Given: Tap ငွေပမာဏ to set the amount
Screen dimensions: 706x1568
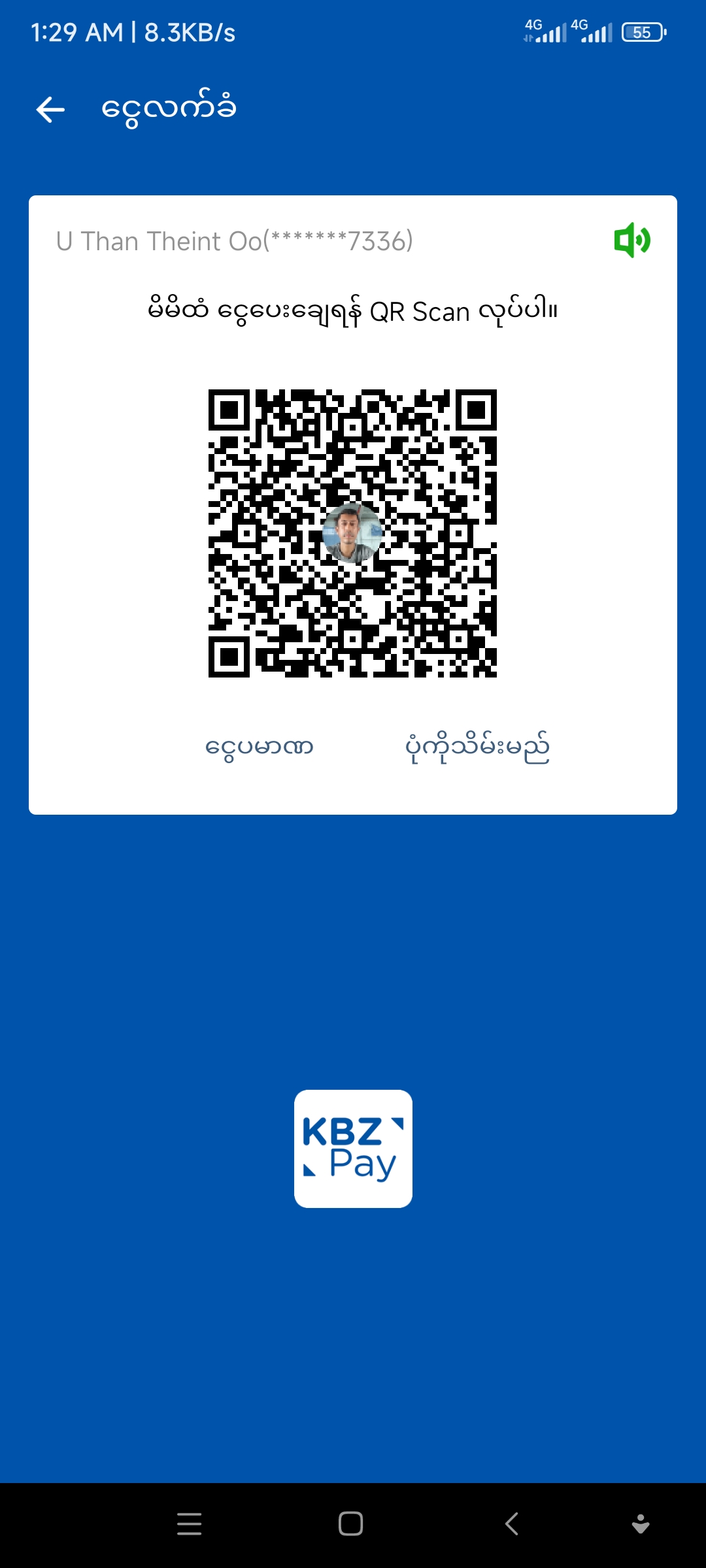Looking at the screenshot, I should point(259,747).
